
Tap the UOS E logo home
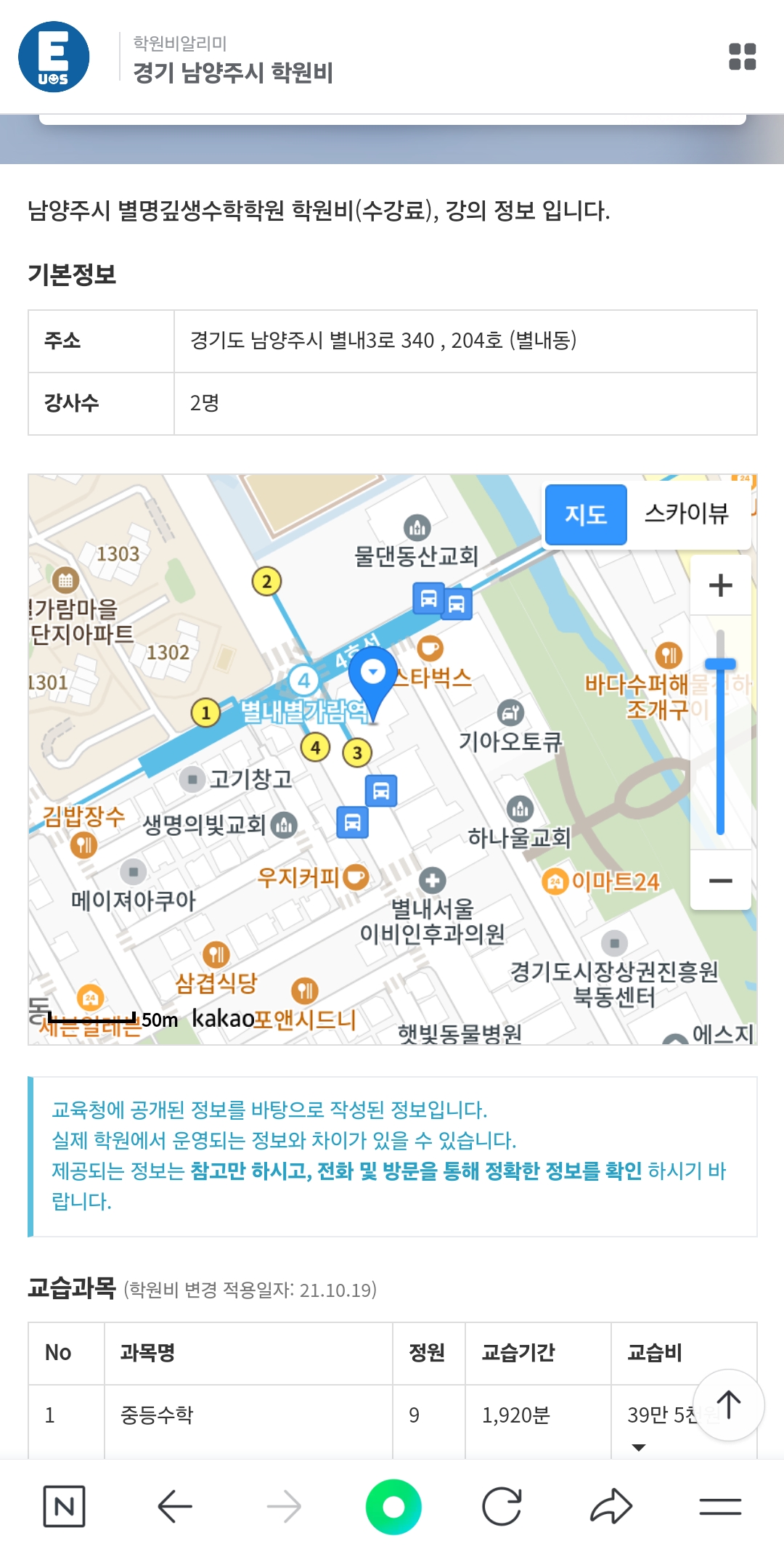(x=54, y=57)
